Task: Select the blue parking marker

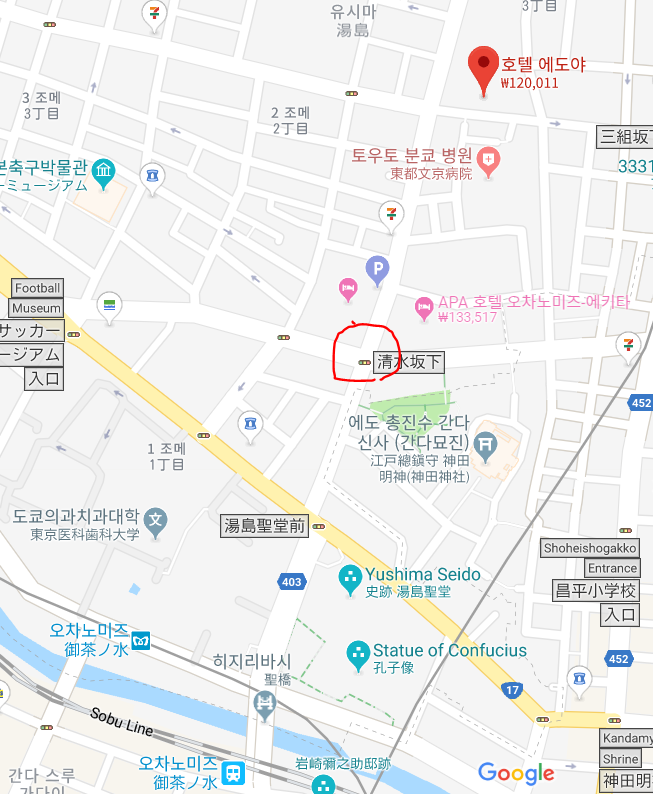Action: tap(376, 267)
